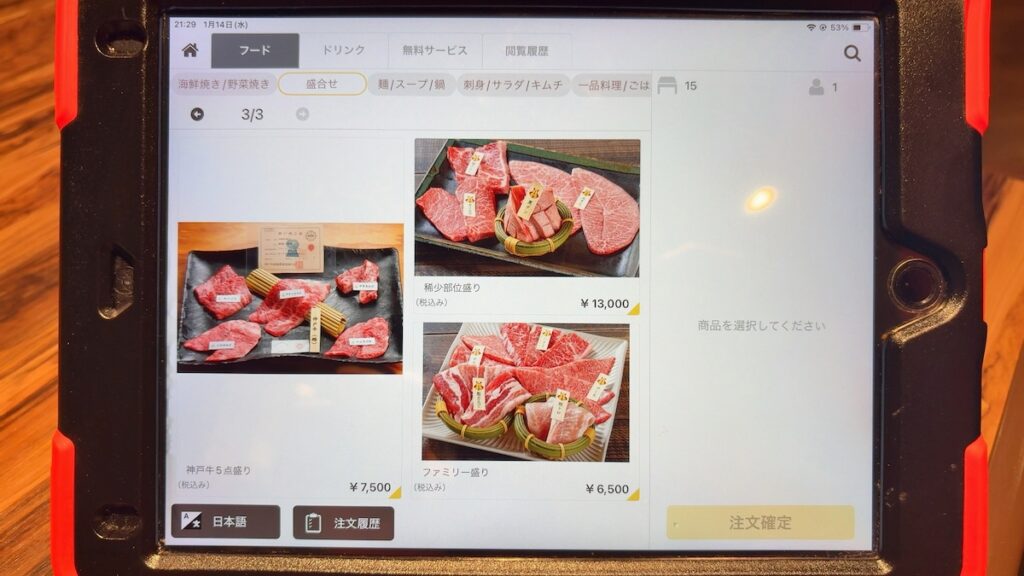Select the ファミリー盛り item
1024x576 pixels.
[526, 391]
